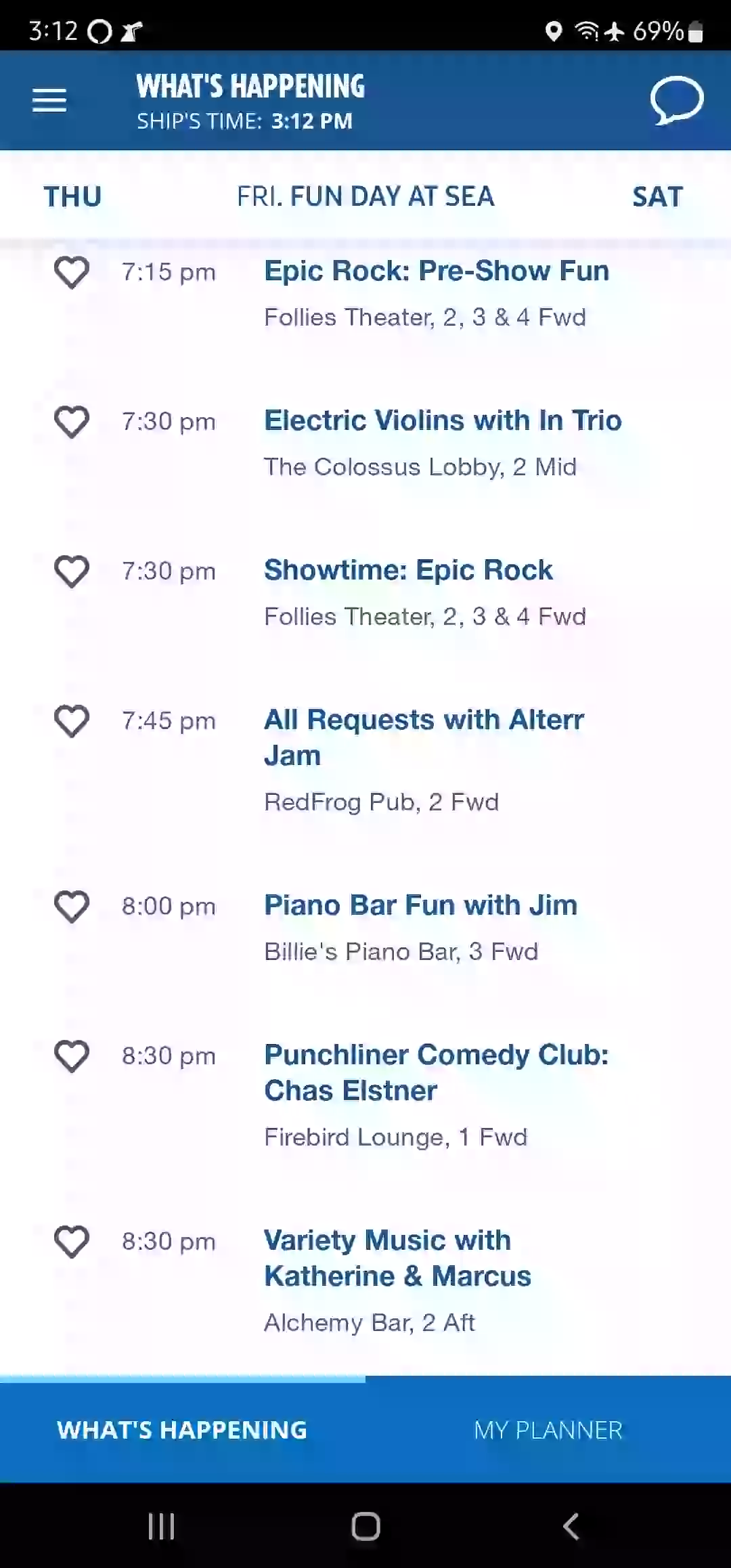
Task: Heart the Showtime: Epic Rock event
Action: tap(72, 571)
